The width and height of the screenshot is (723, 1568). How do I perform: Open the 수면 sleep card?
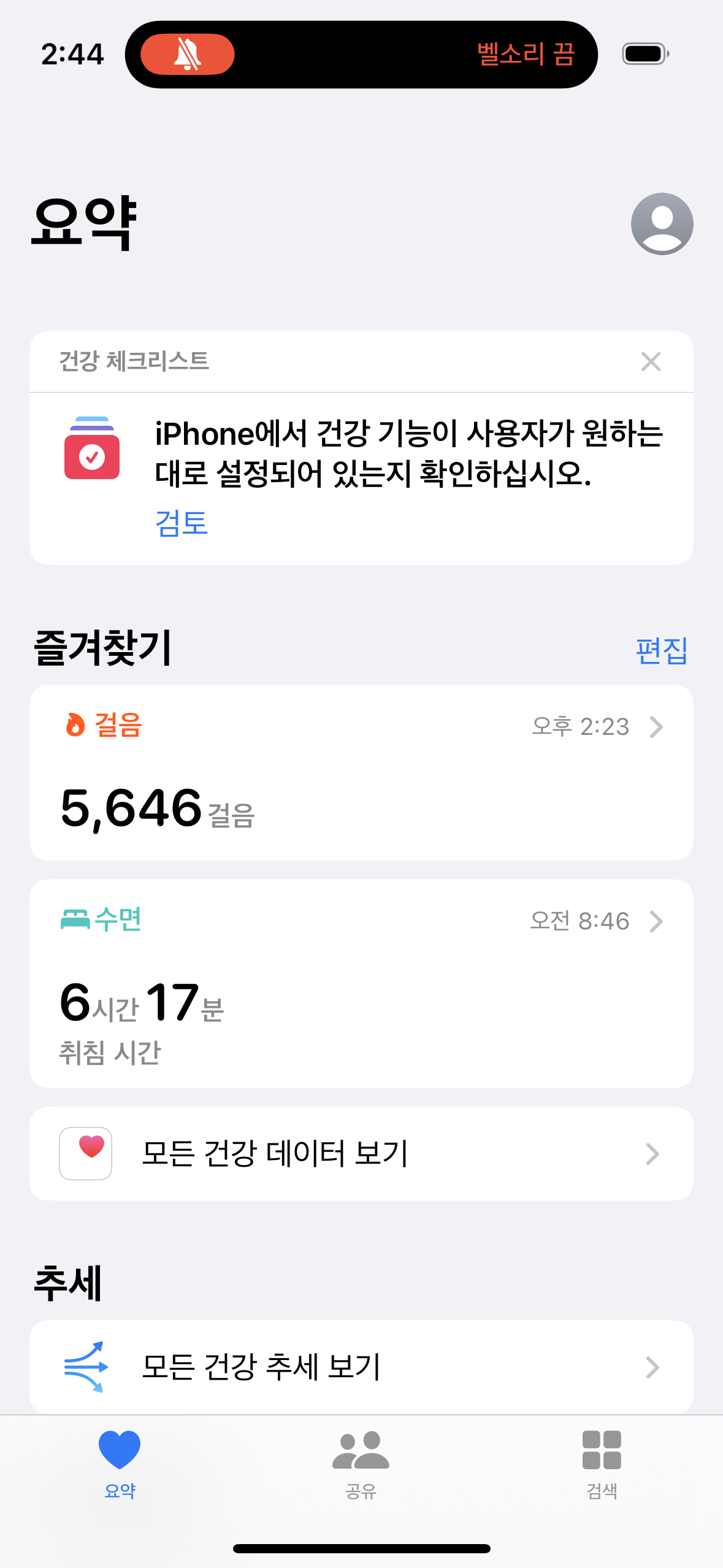[361, 983]
